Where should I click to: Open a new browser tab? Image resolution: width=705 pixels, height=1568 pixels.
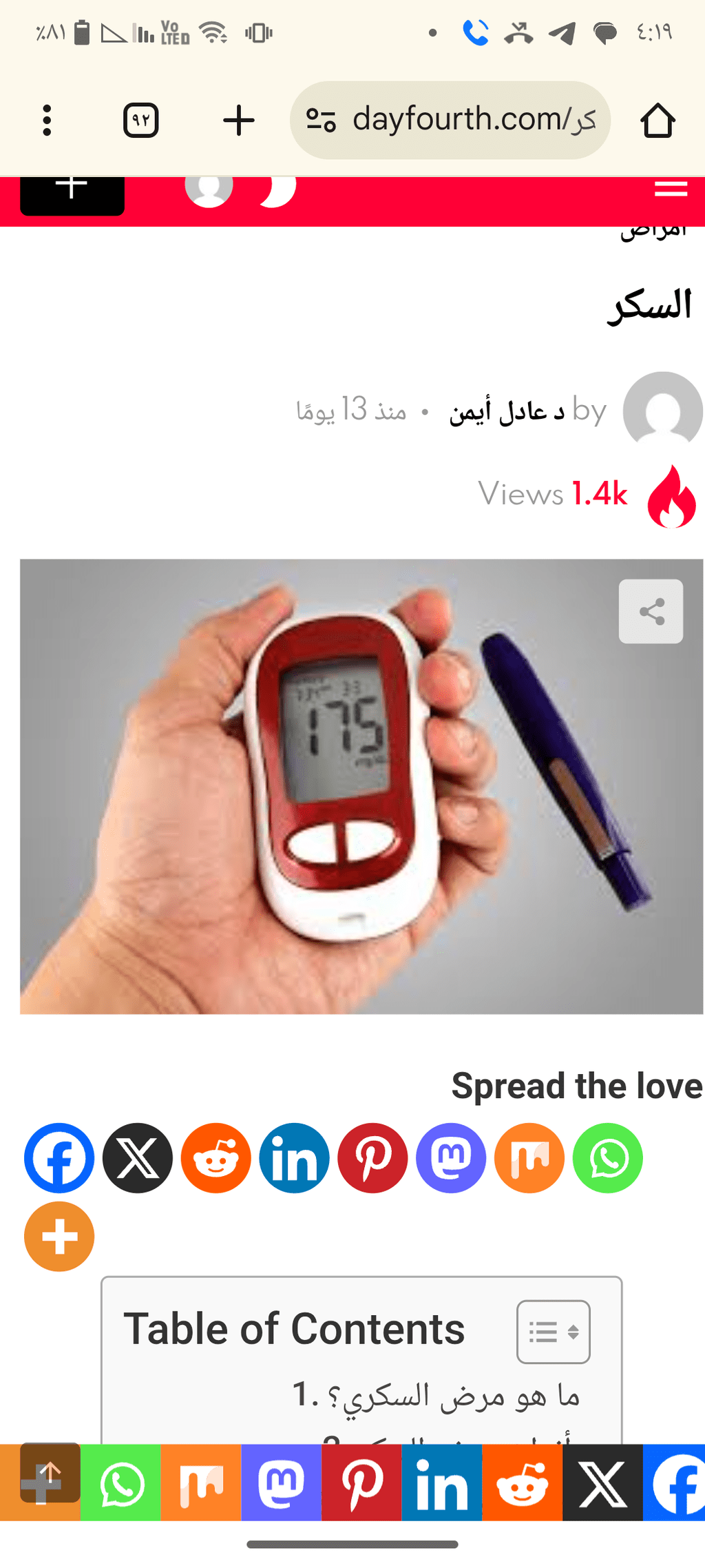click(x=239, y=121)
